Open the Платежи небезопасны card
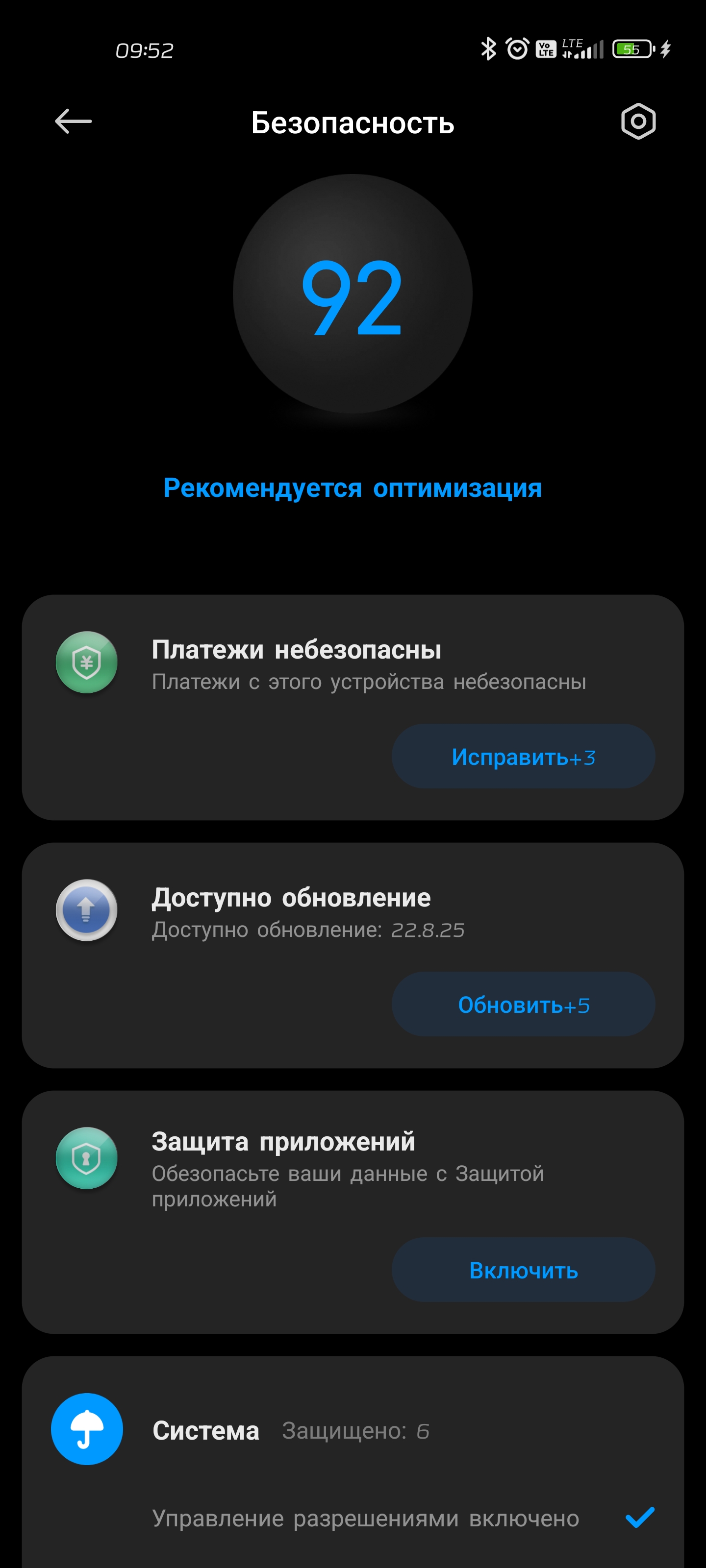This screenshot has height=1568, width=706. click(353, 707)
